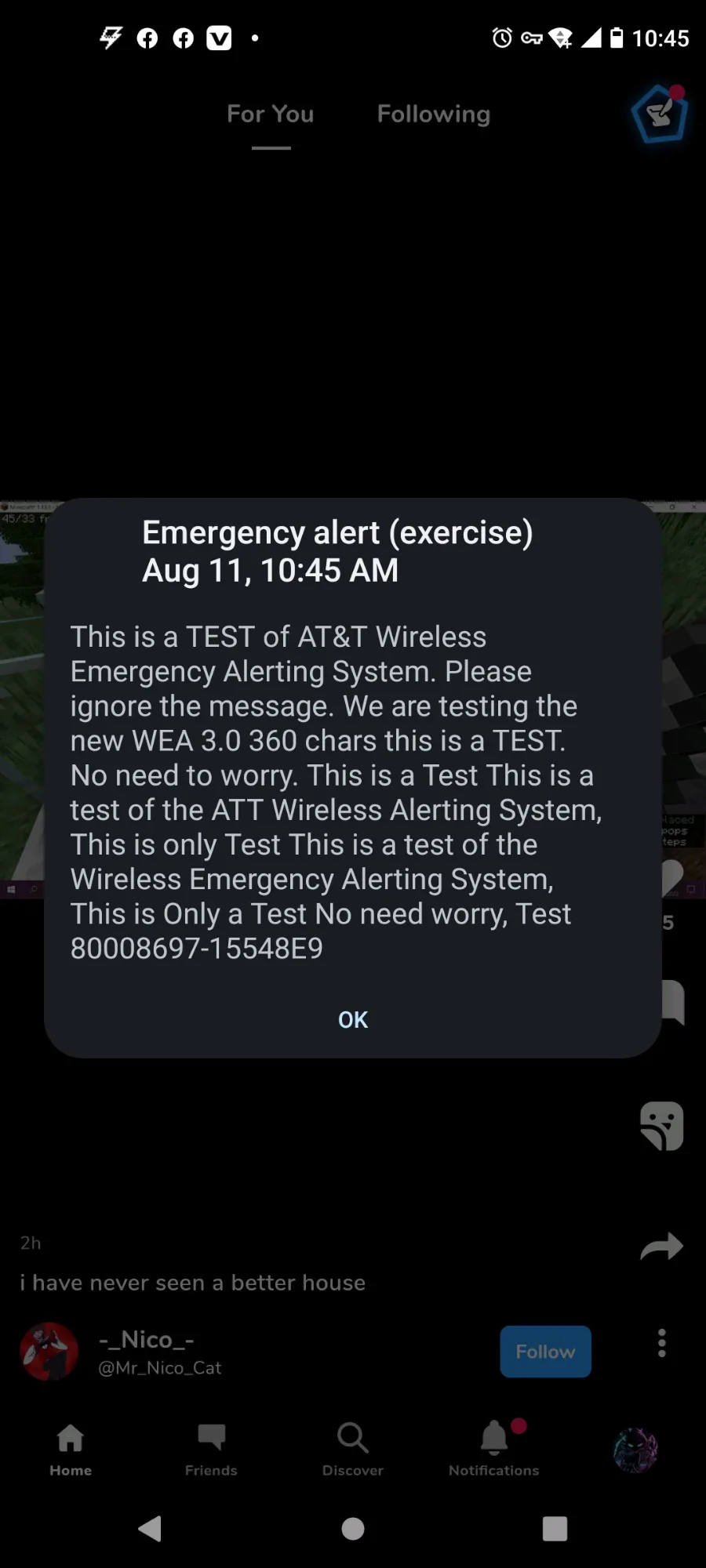Screen dimensions: 706x1568
Task: Go to the Home tab
Action: tap(71, 1450)
